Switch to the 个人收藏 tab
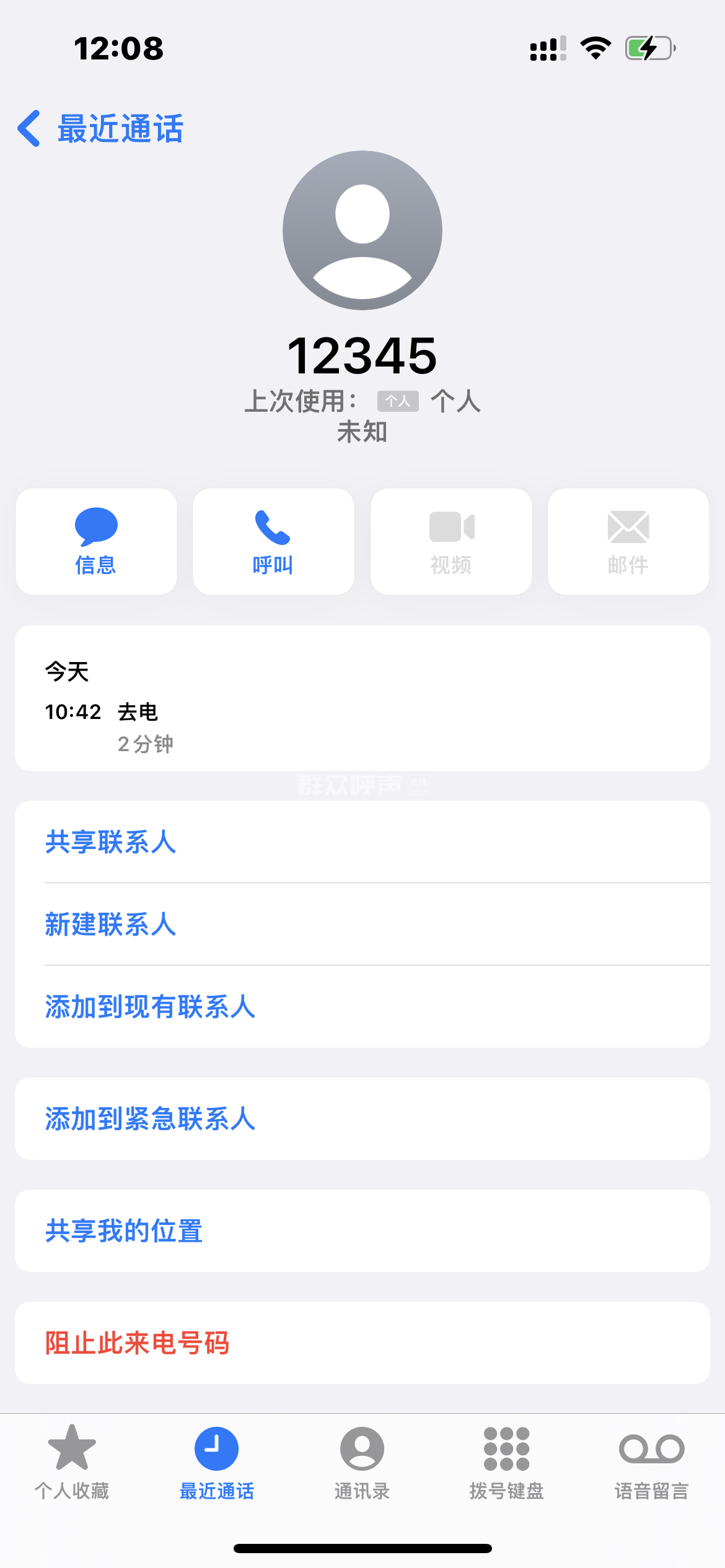This screenshot has height=1568, width=725. (72, 1461)
